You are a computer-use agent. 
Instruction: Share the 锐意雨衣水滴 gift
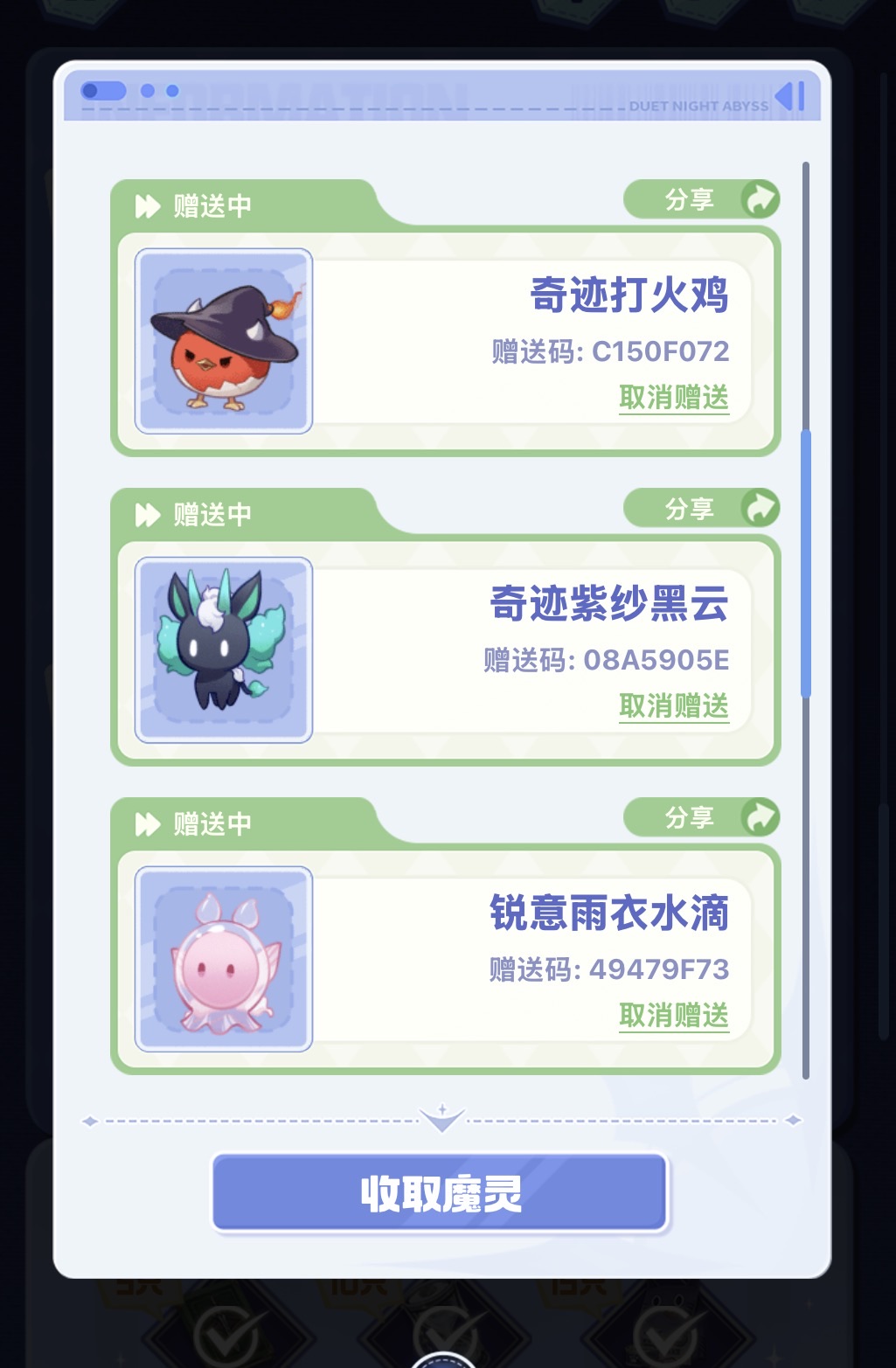pyautogui.click(x=701, y=818)
